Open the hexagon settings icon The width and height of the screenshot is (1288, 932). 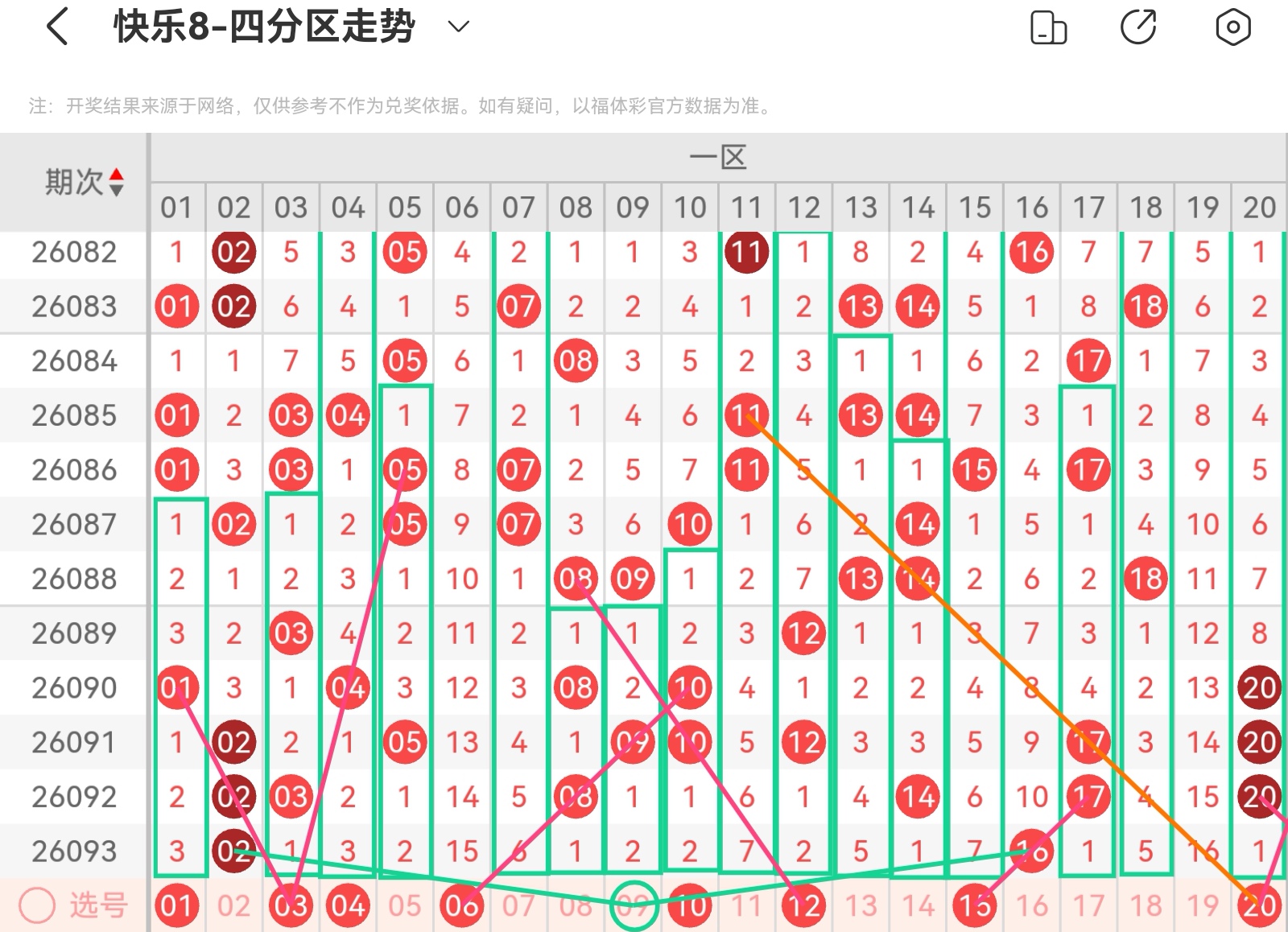(x=1232, y=27)
